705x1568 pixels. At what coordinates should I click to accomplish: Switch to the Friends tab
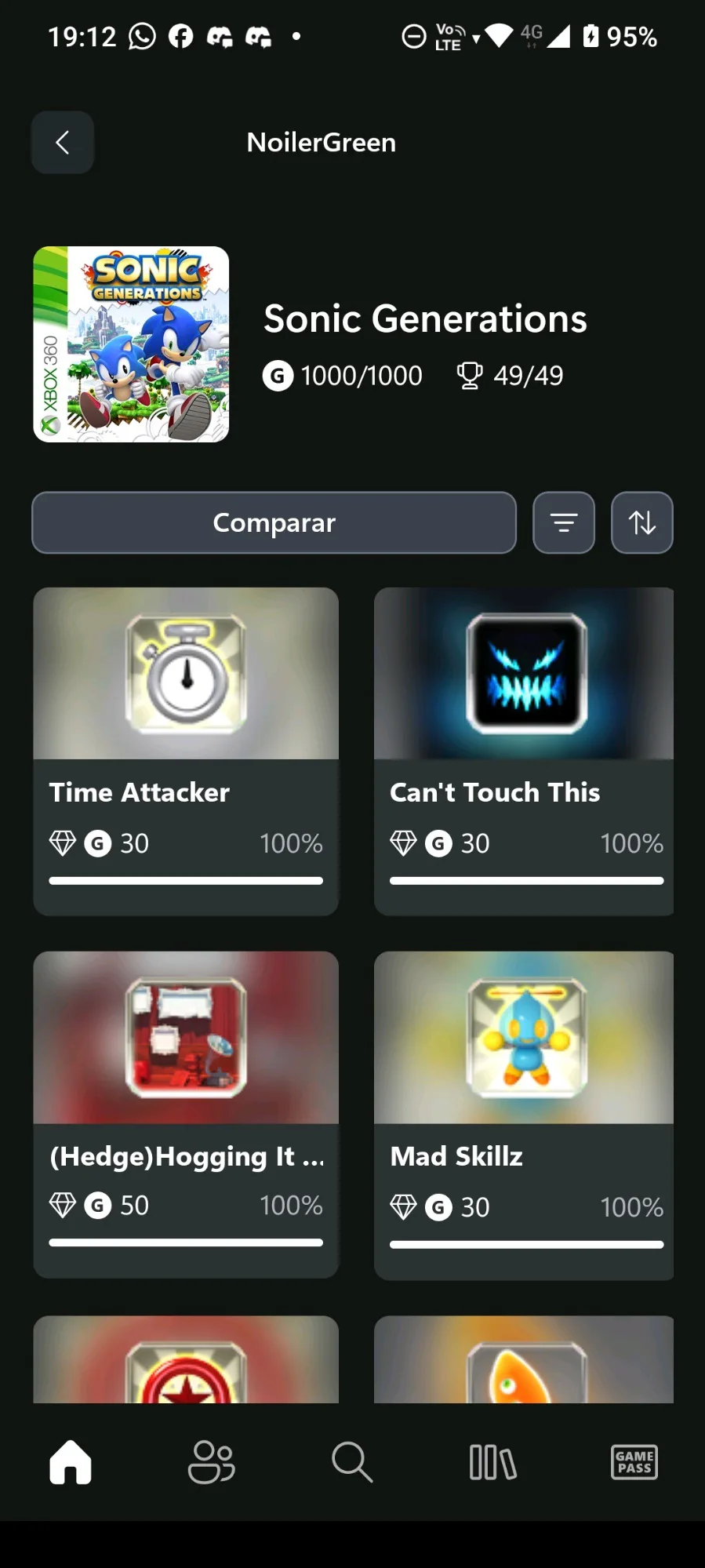[211, 1462]
